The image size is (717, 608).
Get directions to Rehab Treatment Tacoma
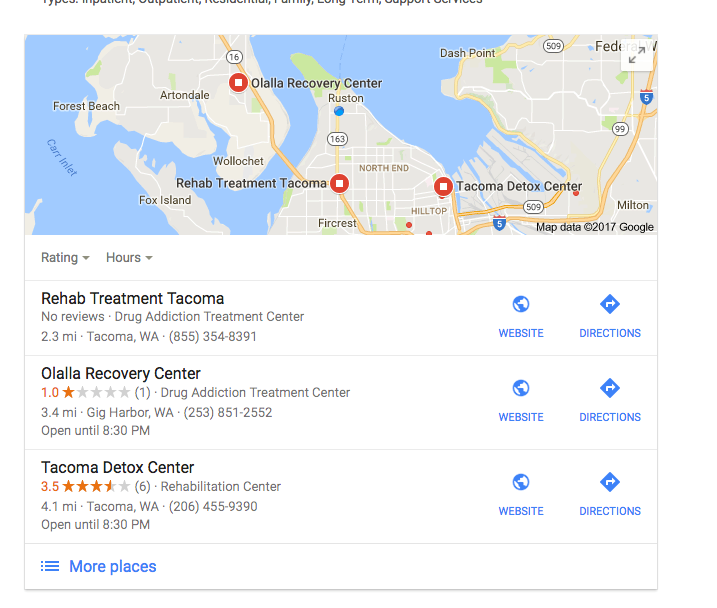(x=610, y=316)
